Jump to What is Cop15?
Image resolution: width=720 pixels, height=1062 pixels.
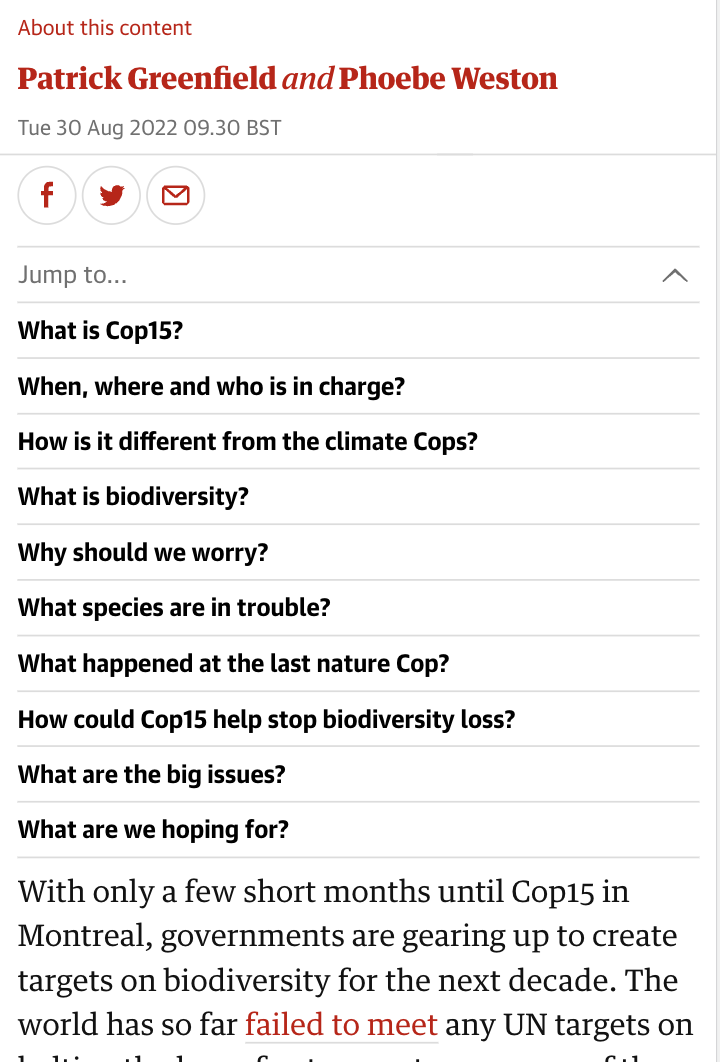101,330
